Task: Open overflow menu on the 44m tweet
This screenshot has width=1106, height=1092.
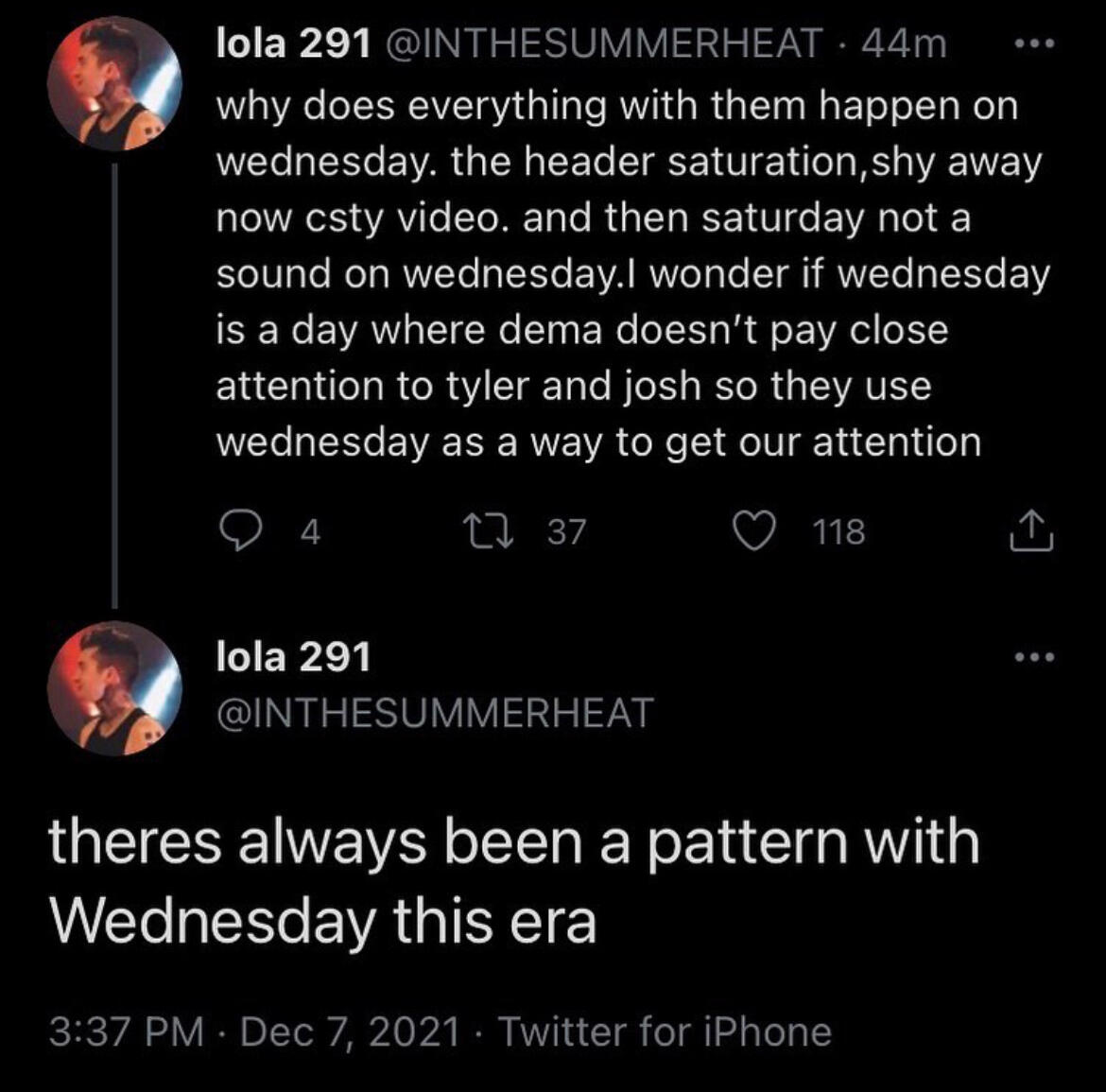Action: [1031, 43]
